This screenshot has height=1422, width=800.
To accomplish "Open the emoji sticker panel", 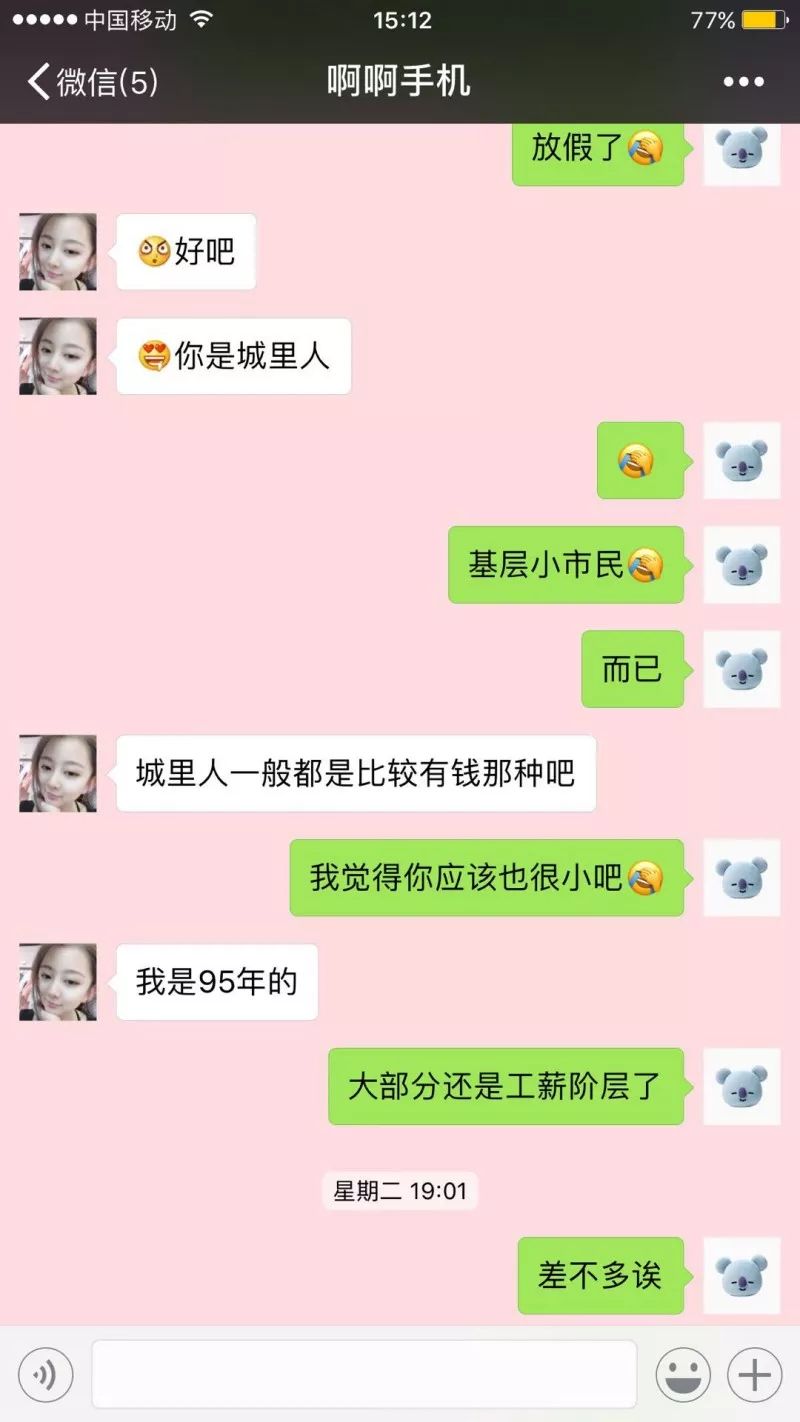I will pyautogui.click(x=683, y=1375).
